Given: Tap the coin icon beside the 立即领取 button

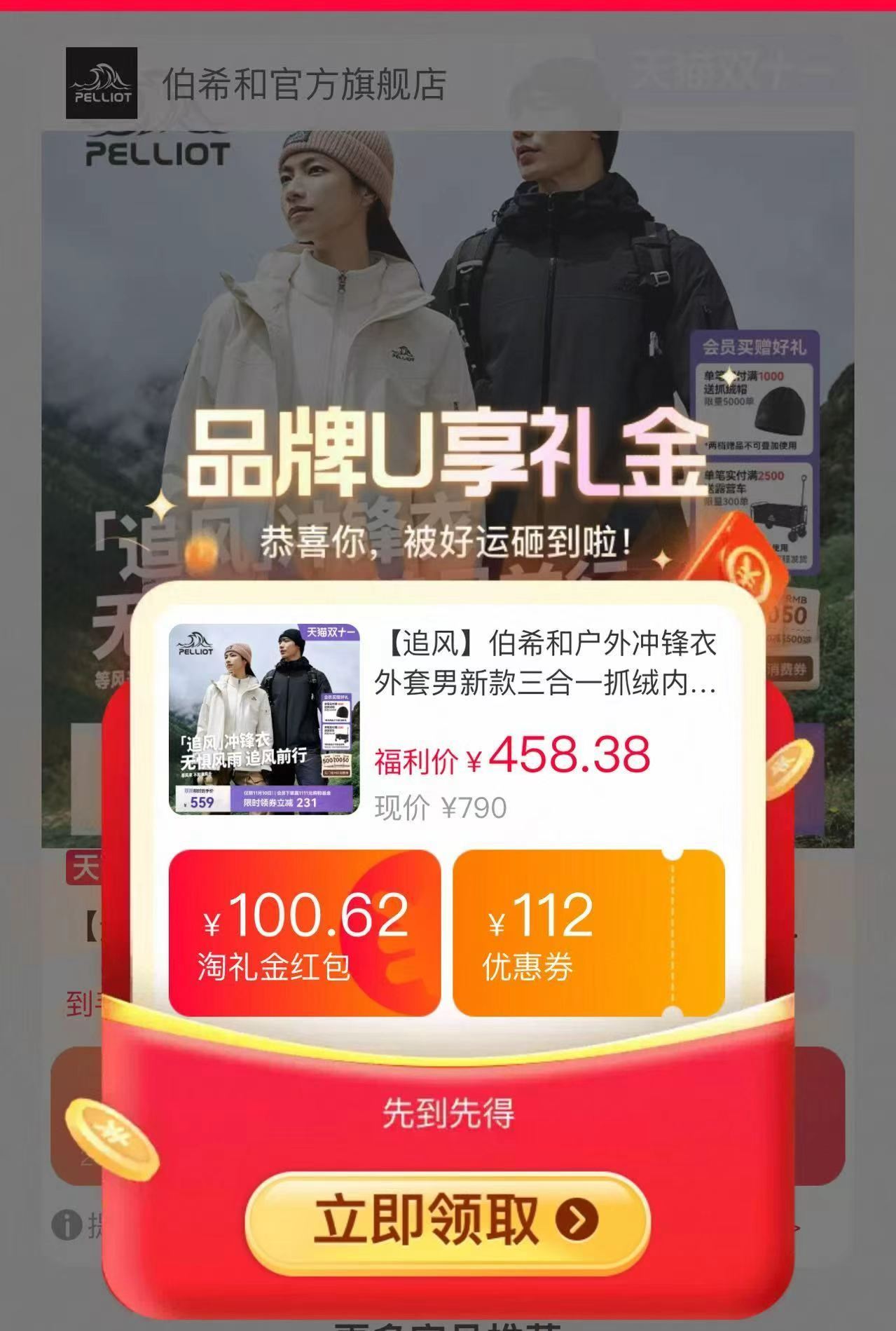Looking at the screenshot, I should click(x=112, y=1139).
